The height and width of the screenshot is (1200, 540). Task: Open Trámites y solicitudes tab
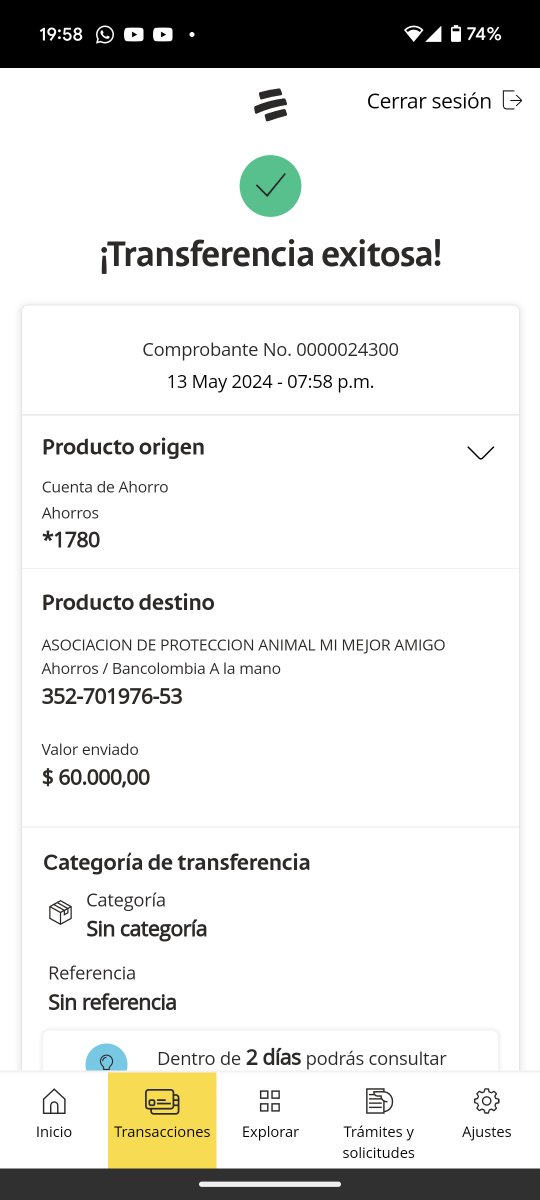pyautogui.click(x=378, y=1120)
